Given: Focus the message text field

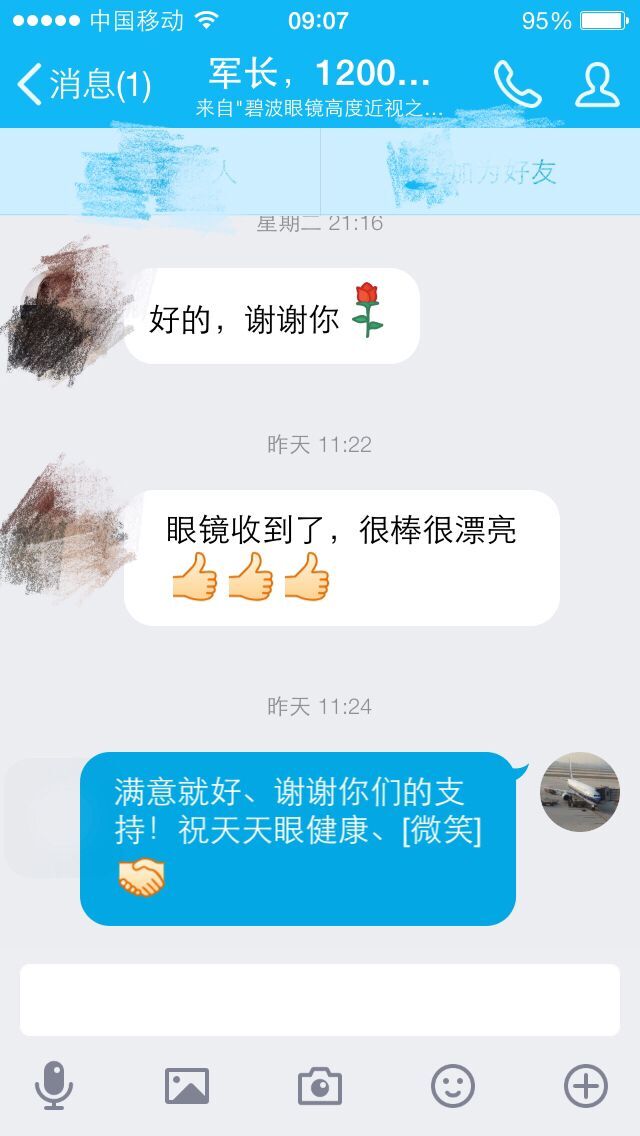Looking at the screenshot, I should click(x=320, y=1000).
